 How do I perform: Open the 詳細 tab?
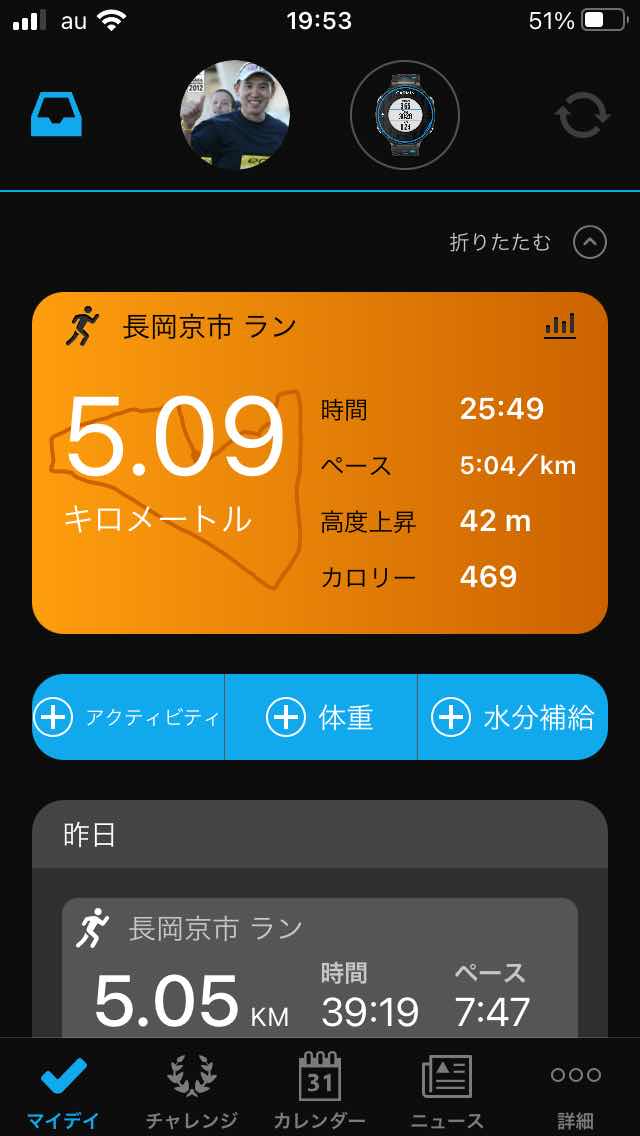tap(576, 1090)
